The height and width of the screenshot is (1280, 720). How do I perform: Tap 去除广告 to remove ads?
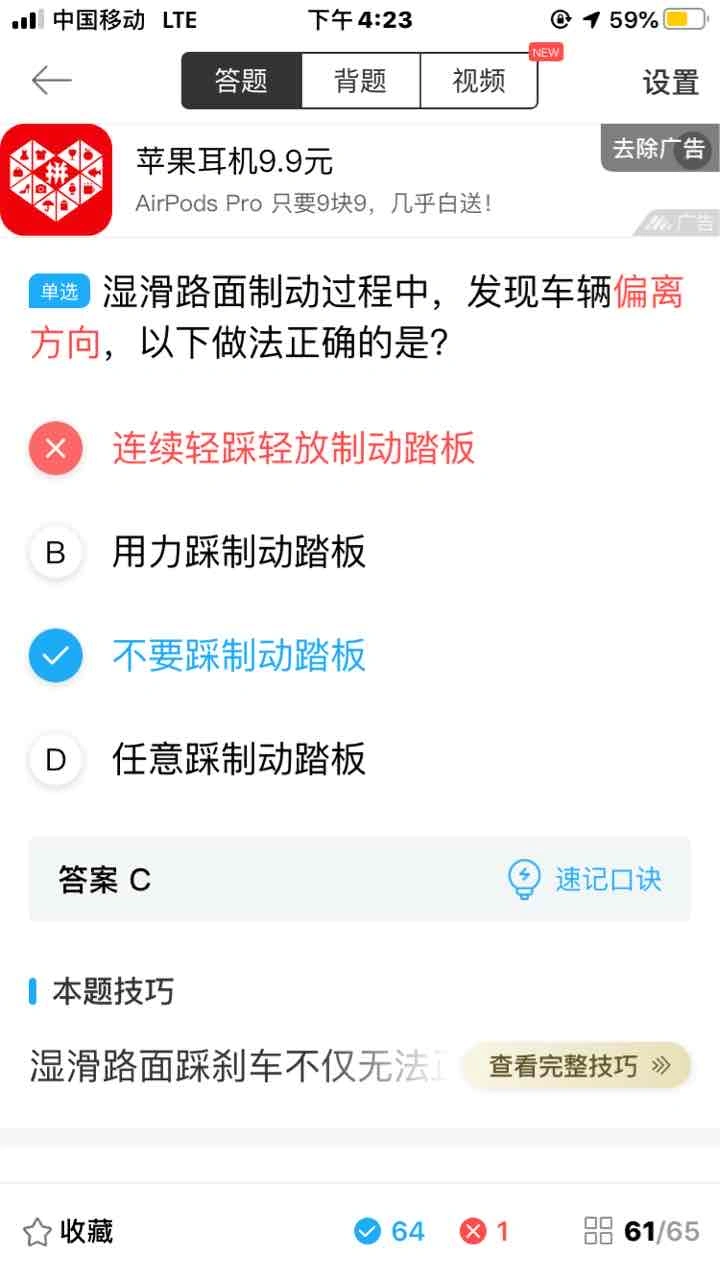pos(658,149)
